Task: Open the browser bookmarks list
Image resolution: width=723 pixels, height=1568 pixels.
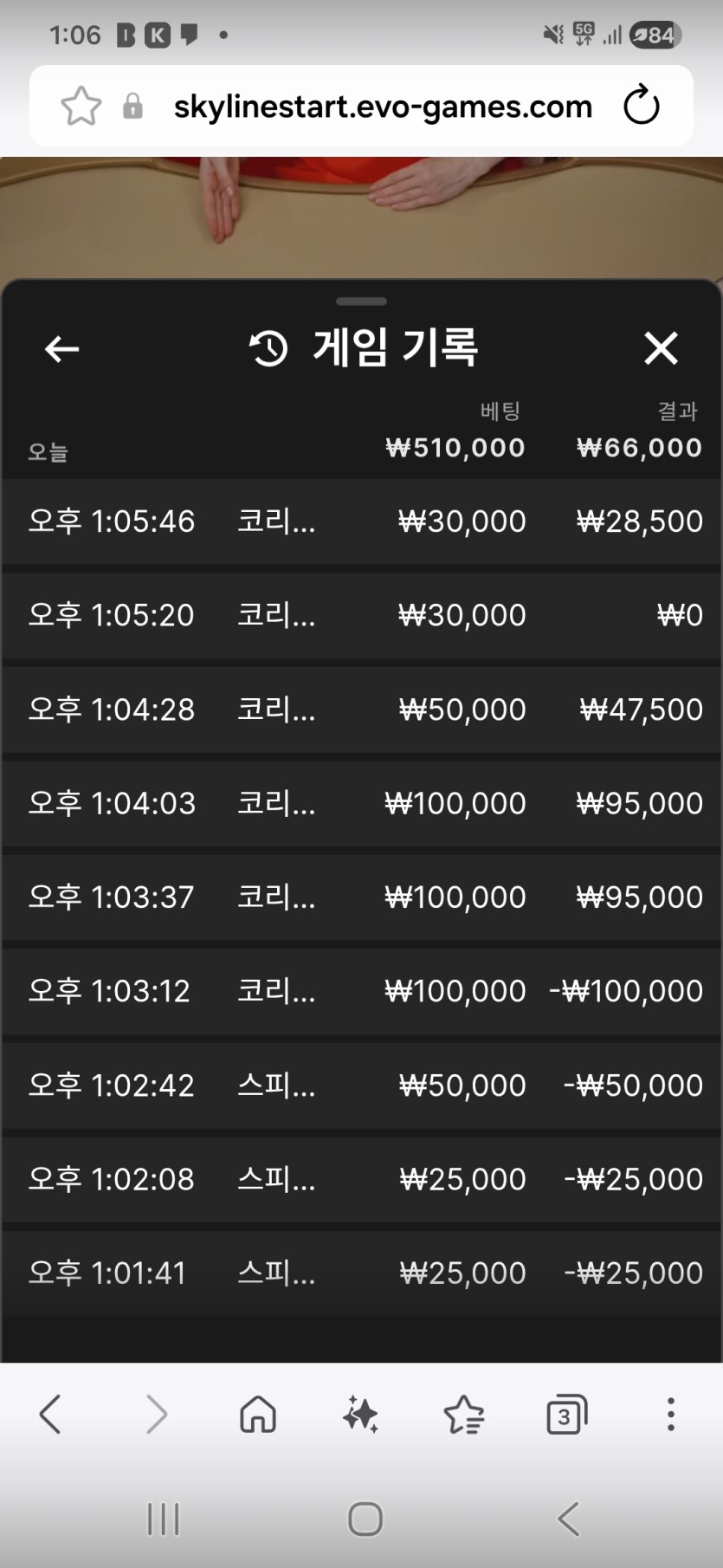Action: coord(464,1415)
